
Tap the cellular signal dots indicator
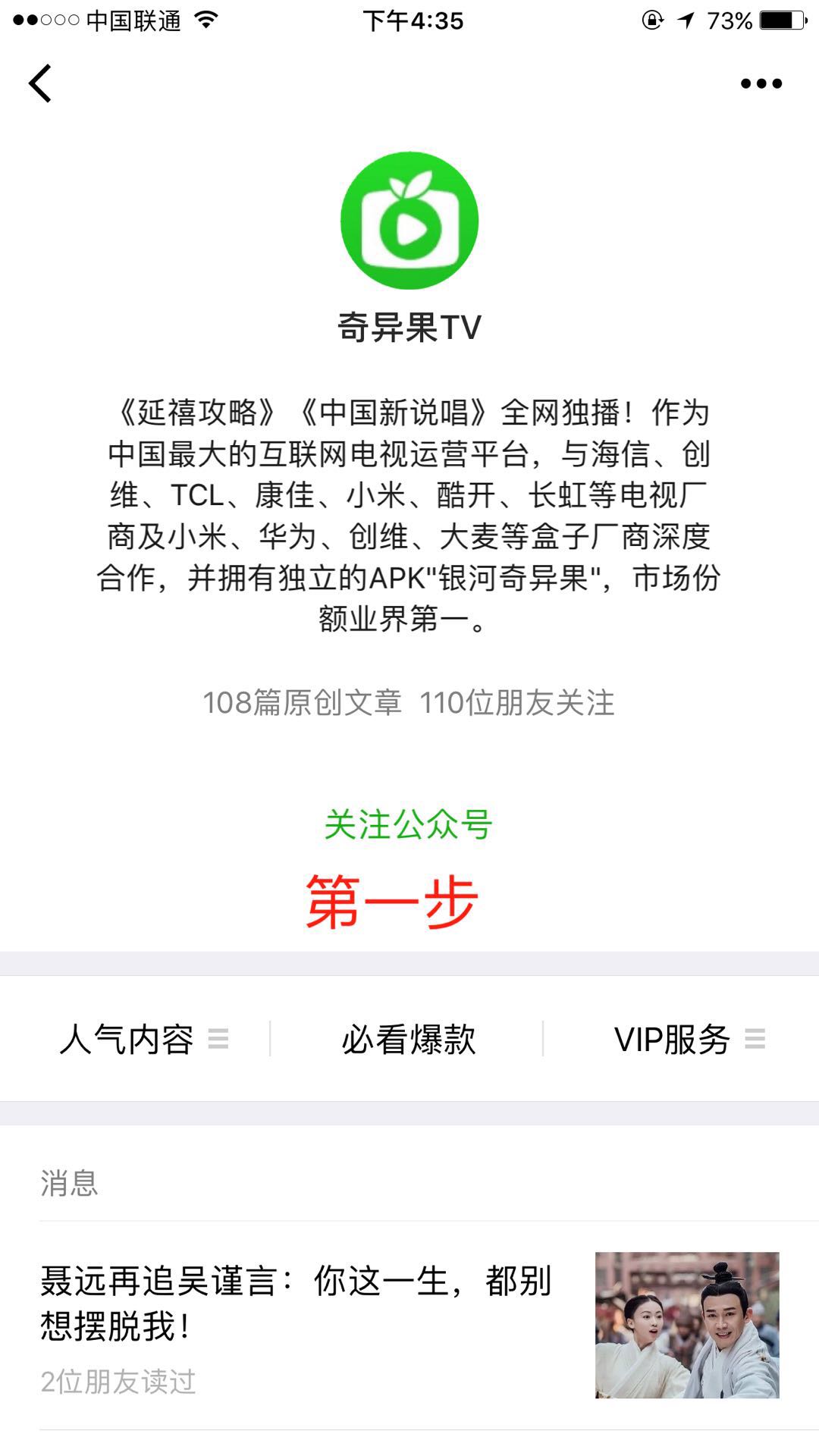(45, 20)
